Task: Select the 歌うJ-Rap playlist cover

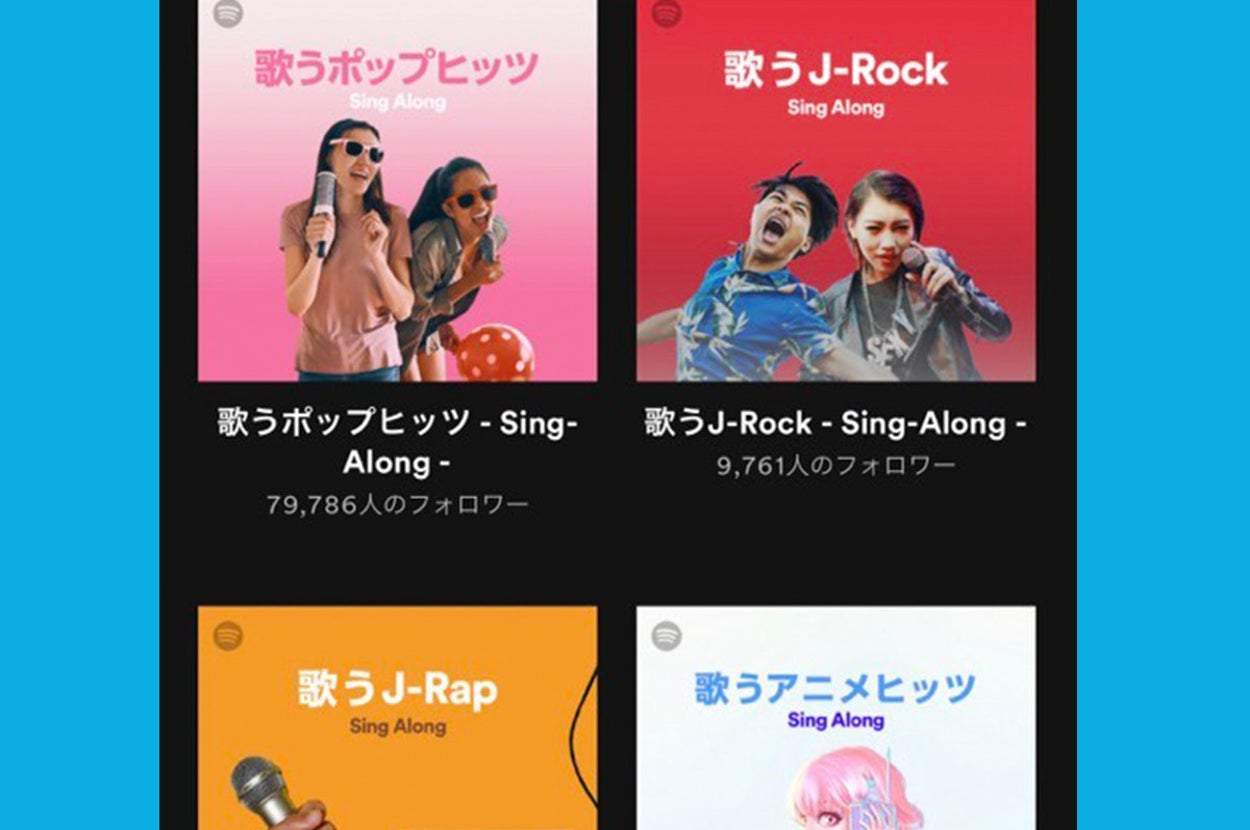Action: pos(397,718)
